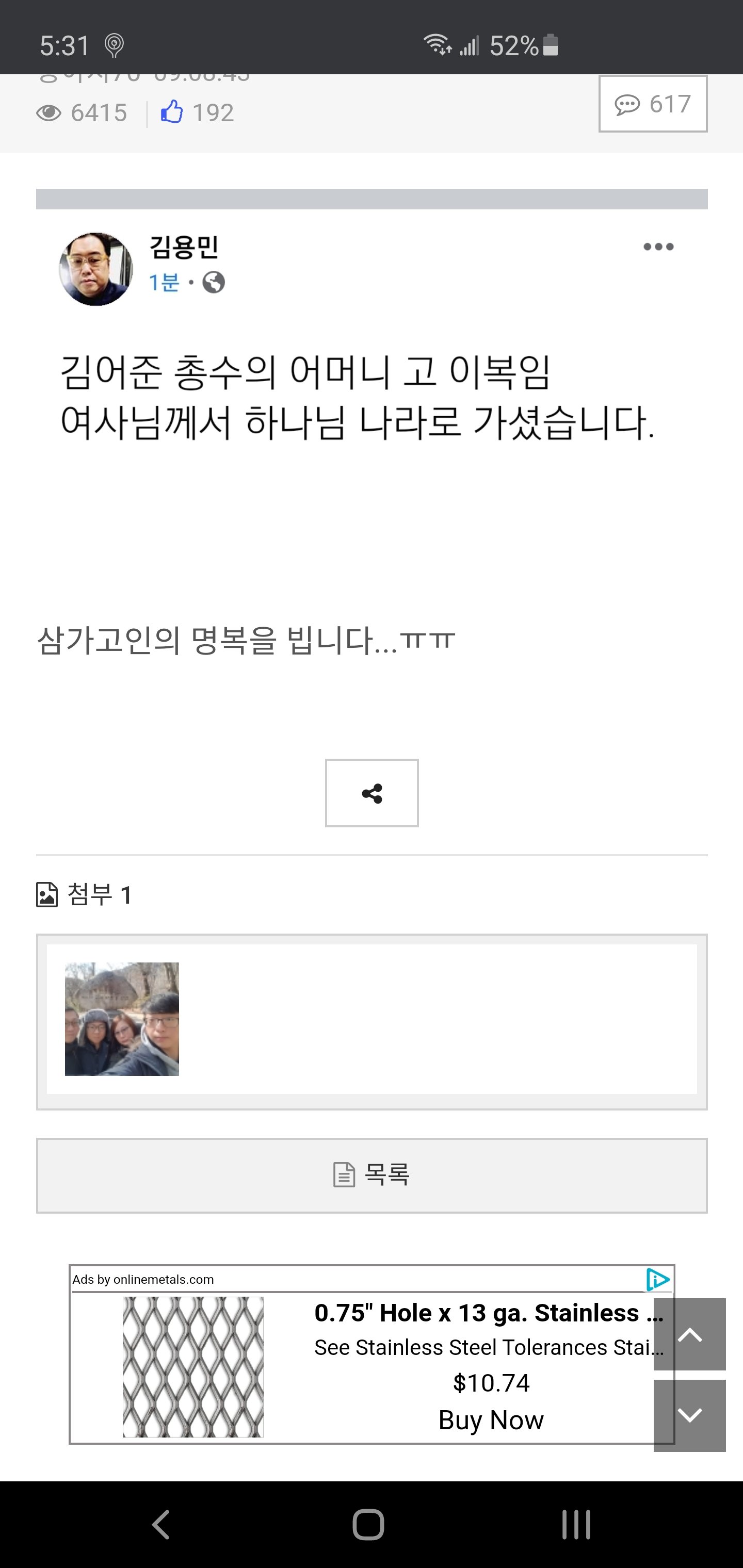743x1568 pixels.
Task: Go back with system back button
Action: [161, 1525]
